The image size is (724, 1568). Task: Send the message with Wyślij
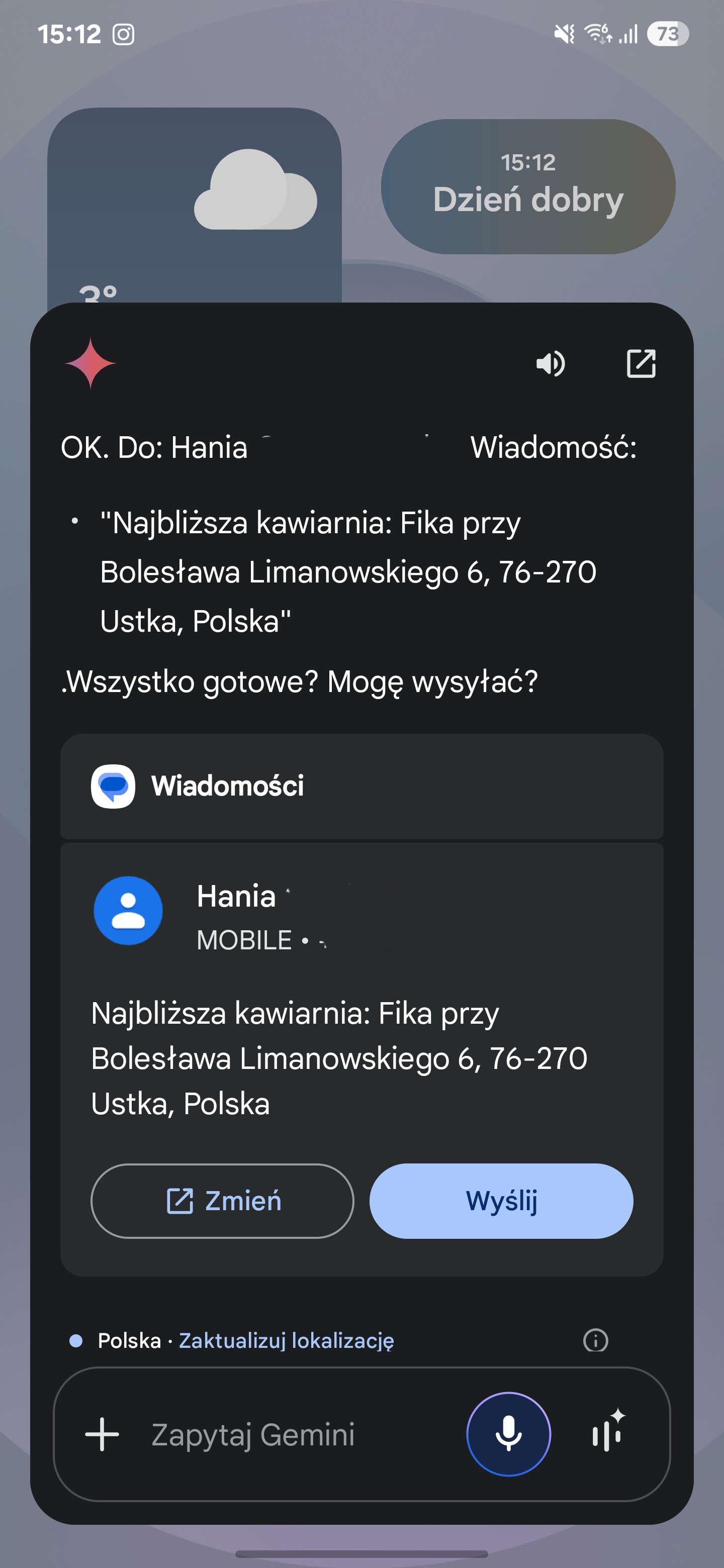pos(501,1201)
